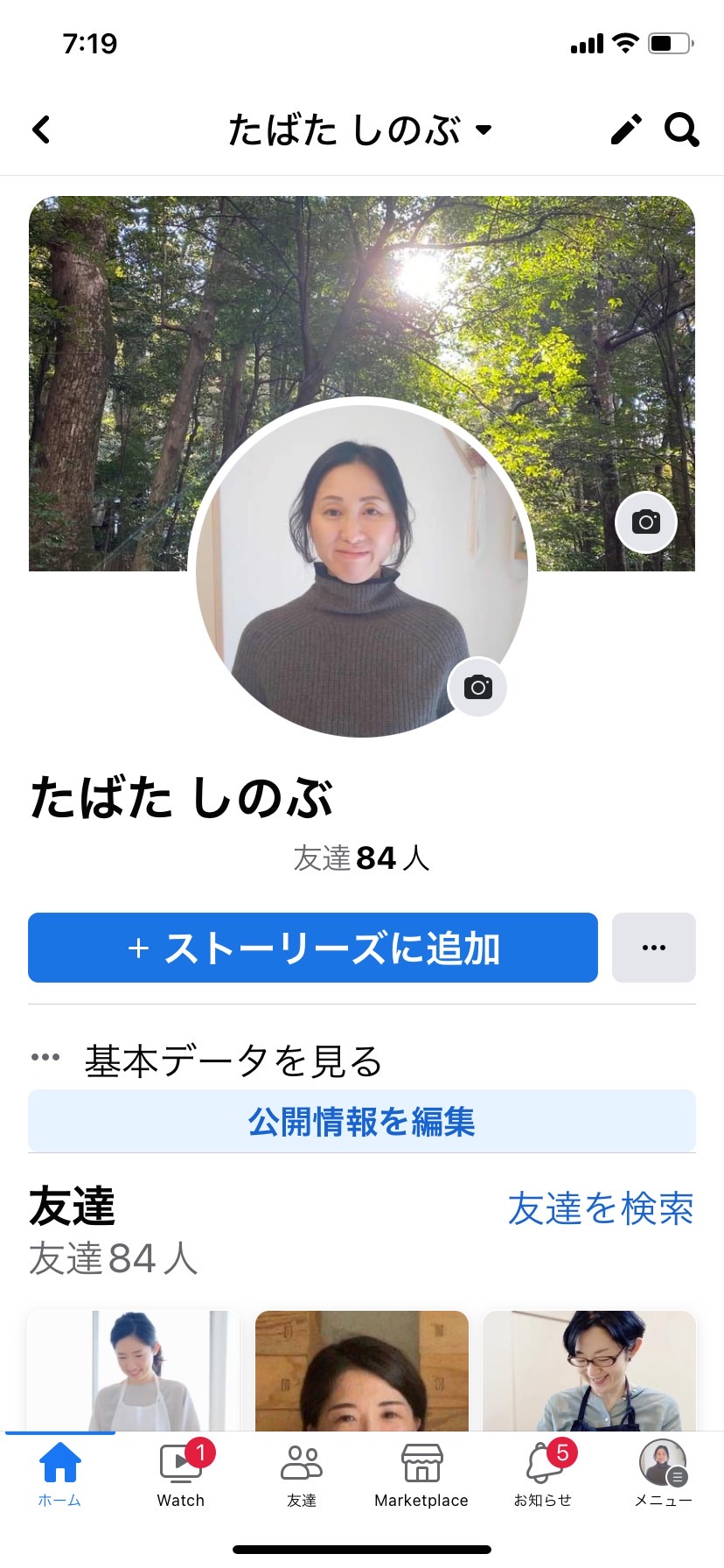The width and height of the screenshot is (724, 1568).
Task: Open the profile name dropdown in header
Action: pos(360,130)
